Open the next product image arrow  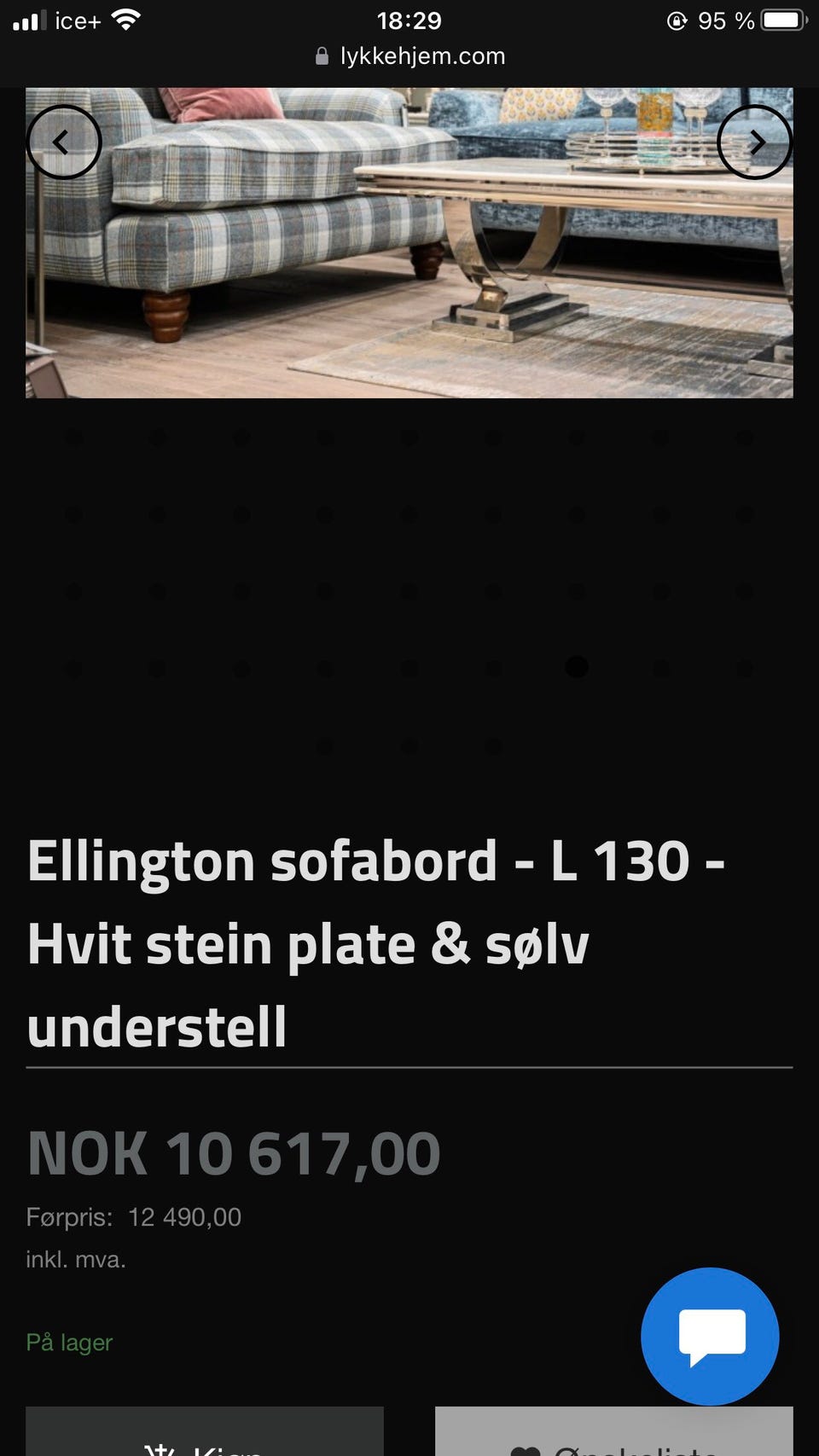pyautogui.click(x=756, y=142)
